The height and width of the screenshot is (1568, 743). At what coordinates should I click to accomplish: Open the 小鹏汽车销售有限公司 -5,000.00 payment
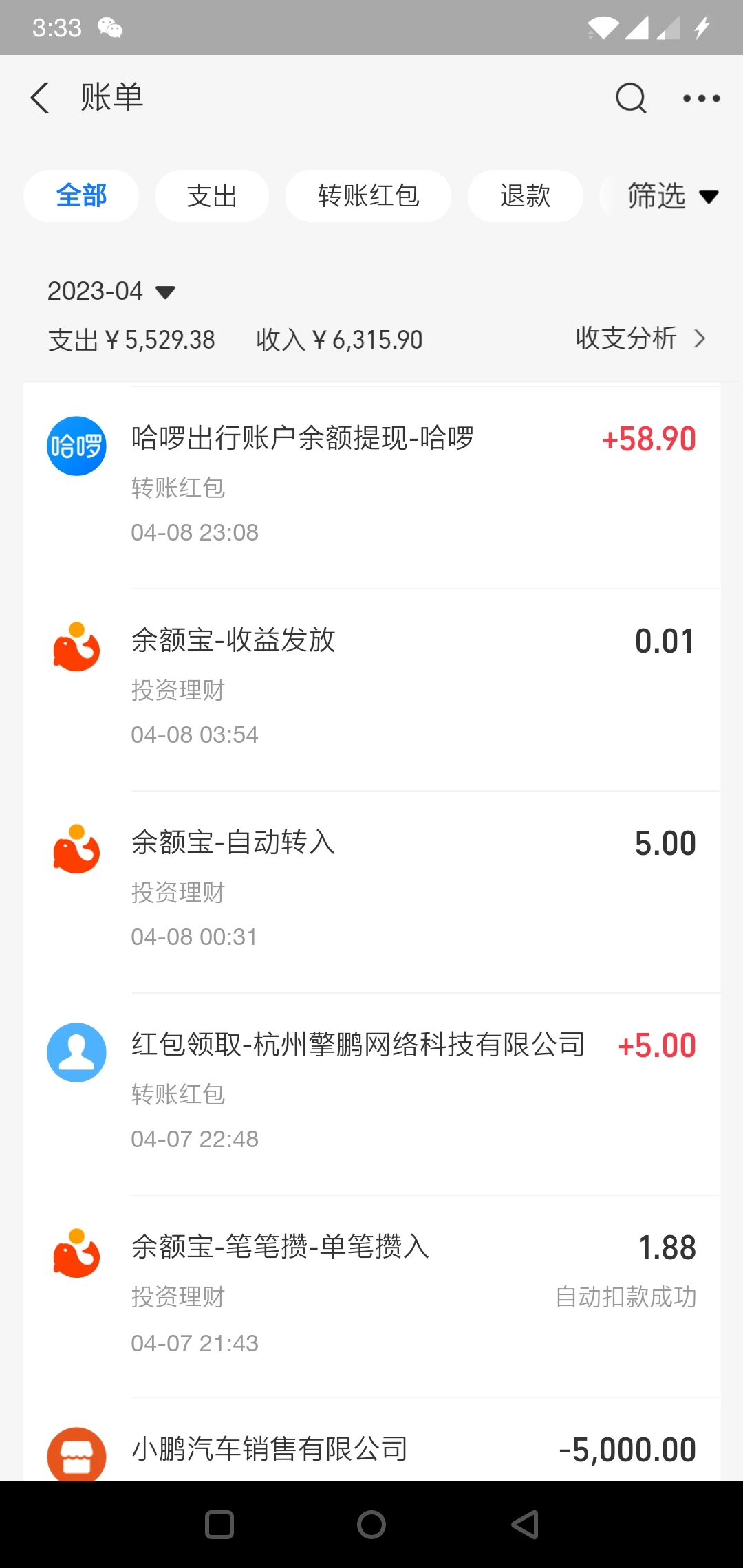click(371, 1440)
